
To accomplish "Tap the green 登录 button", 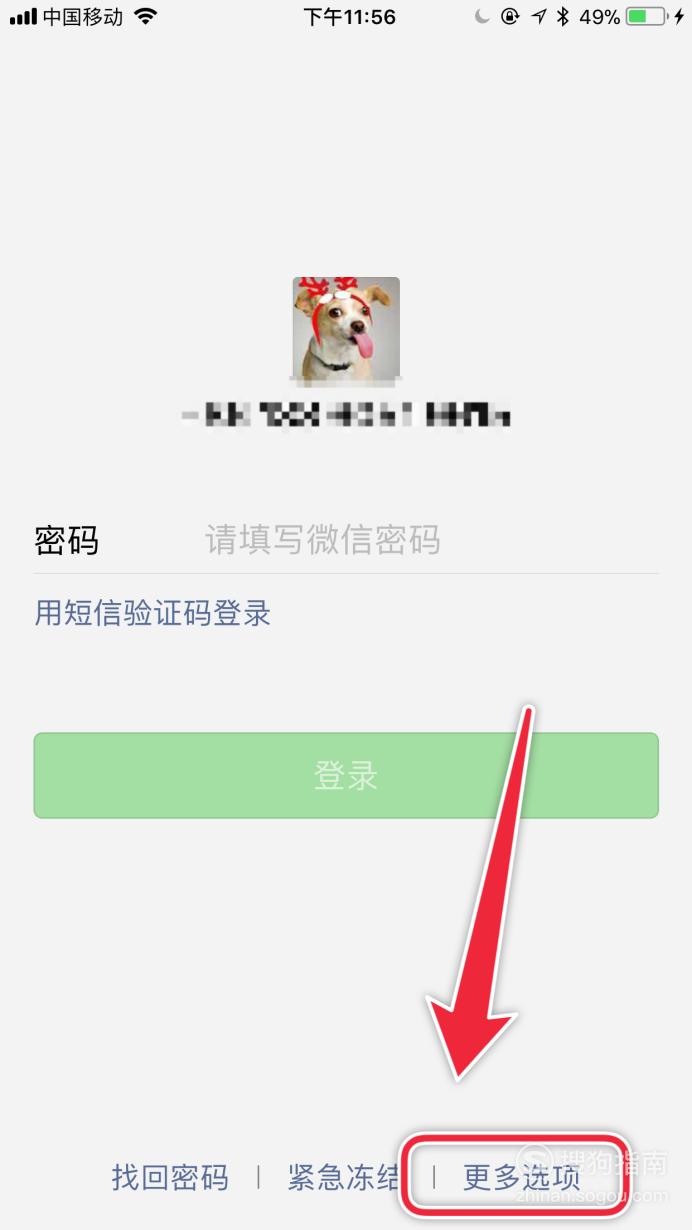I will pos(346,775).
